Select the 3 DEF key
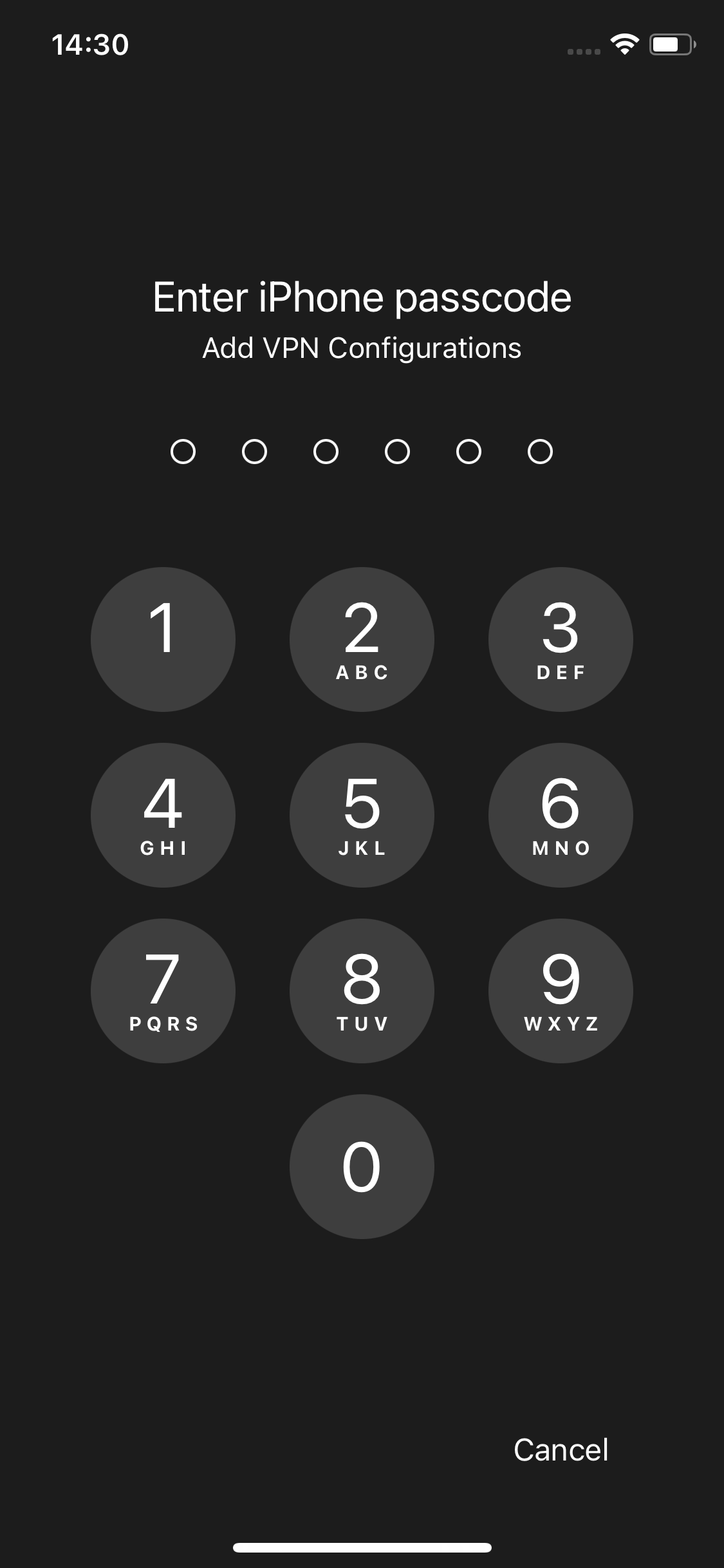This screenshot has height=1568, width=724. (561, 639)
